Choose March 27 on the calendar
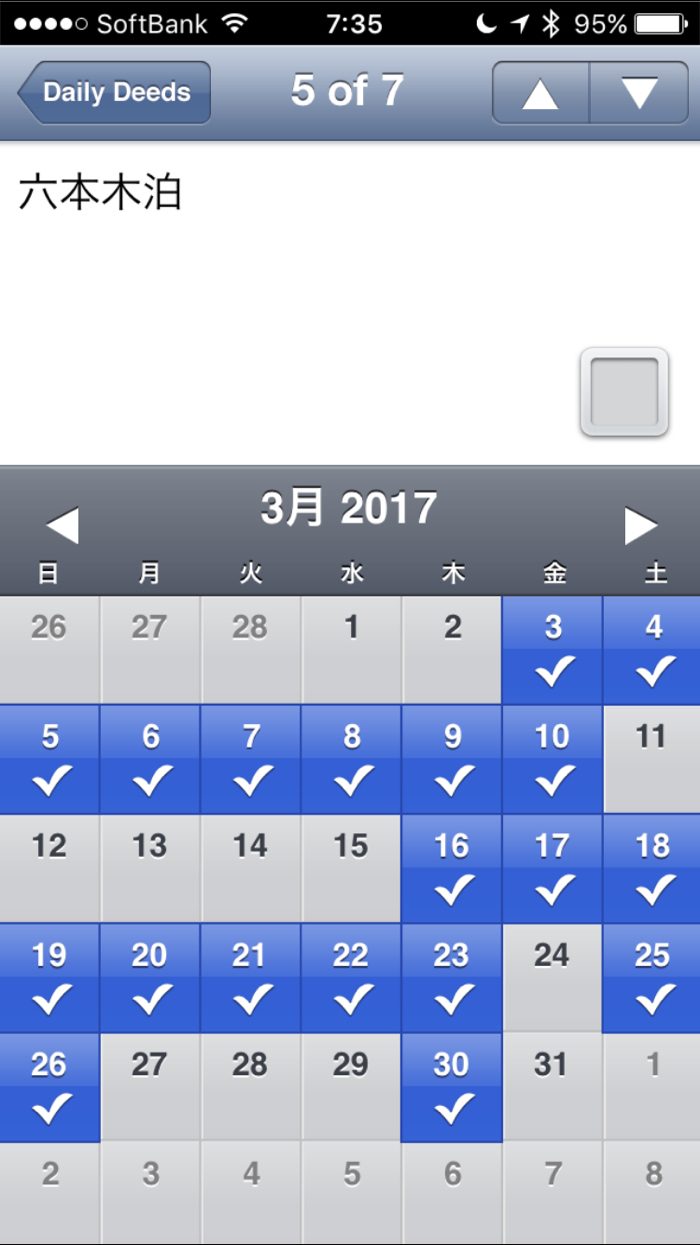 point(150,1086)
